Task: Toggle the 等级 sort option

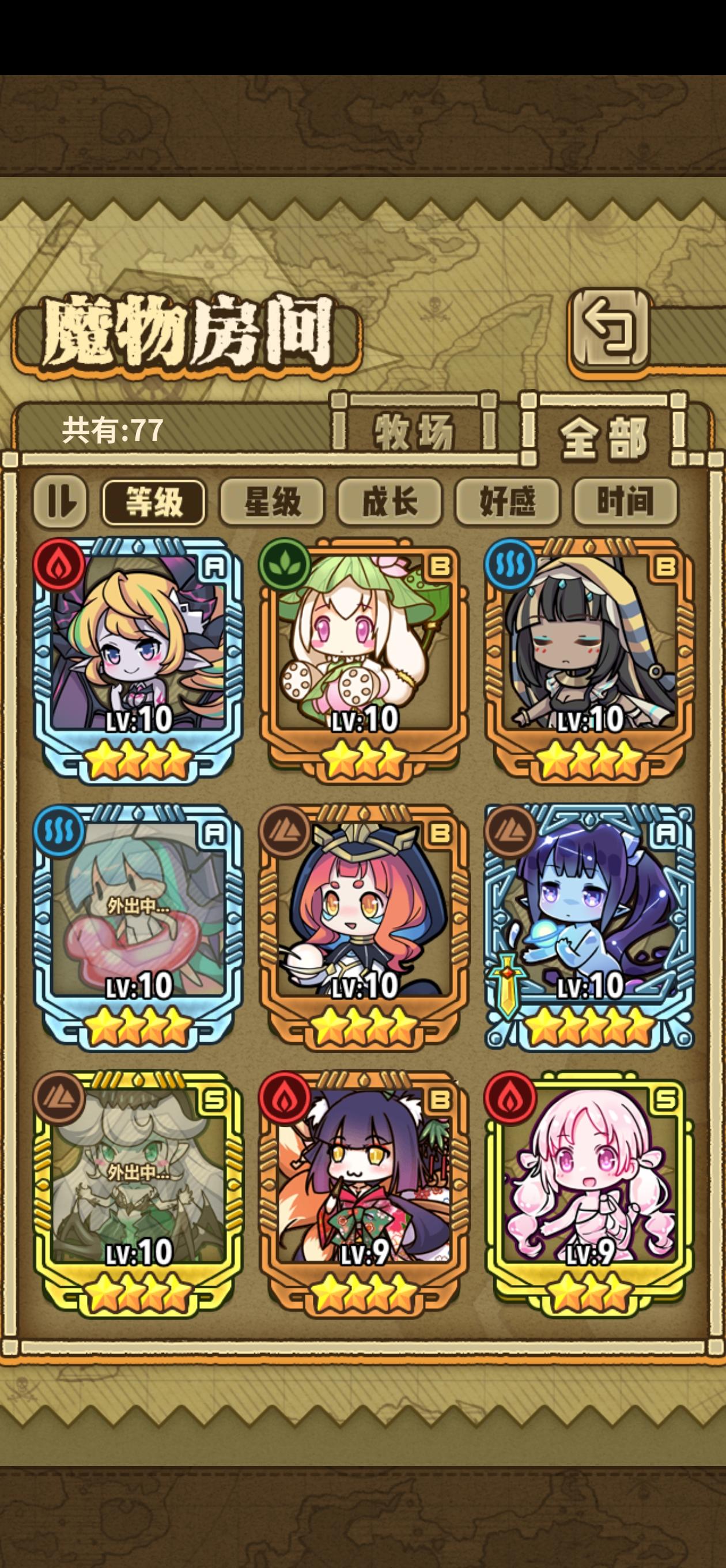Action: pos(154,503)
